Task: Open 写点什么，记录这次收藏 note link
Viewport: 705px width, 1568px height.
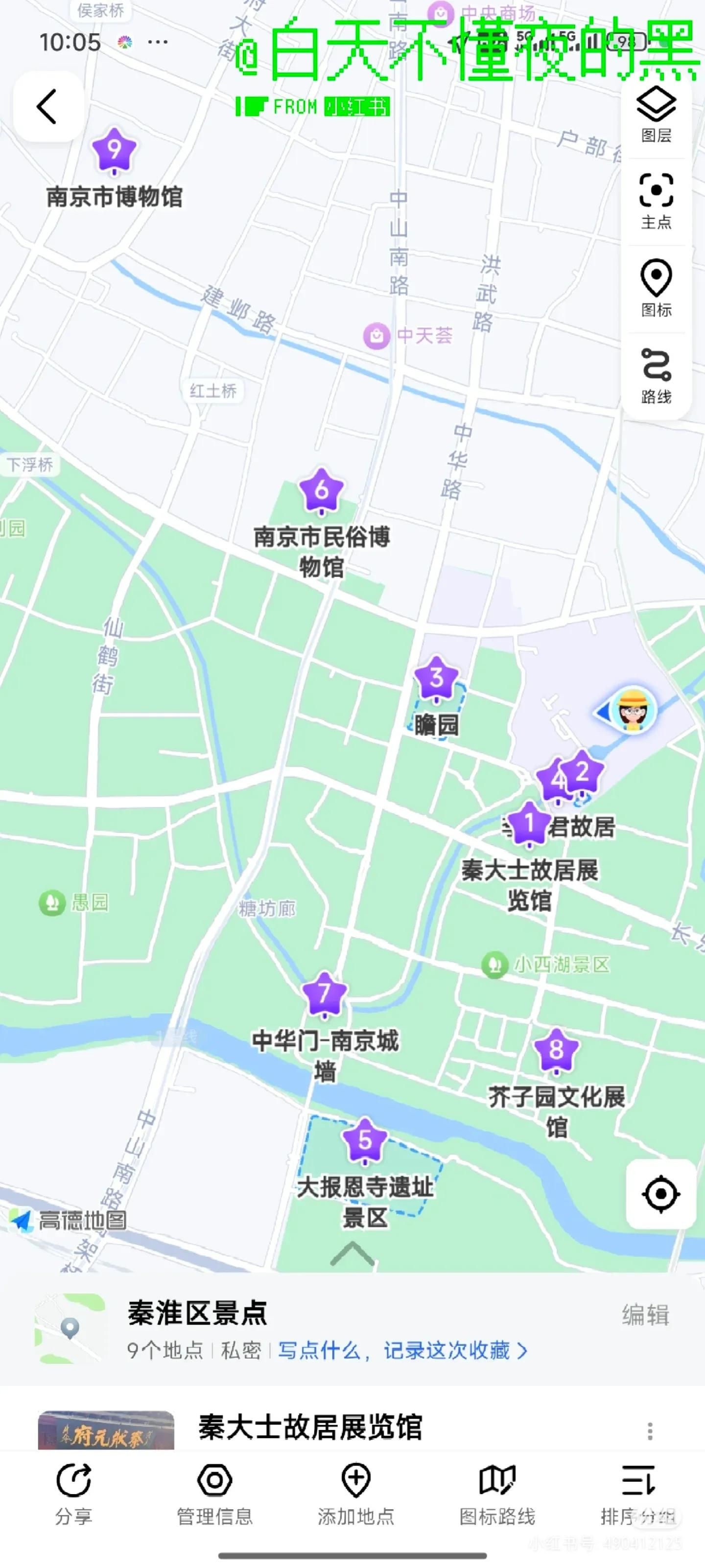Action: (402, 1350)
